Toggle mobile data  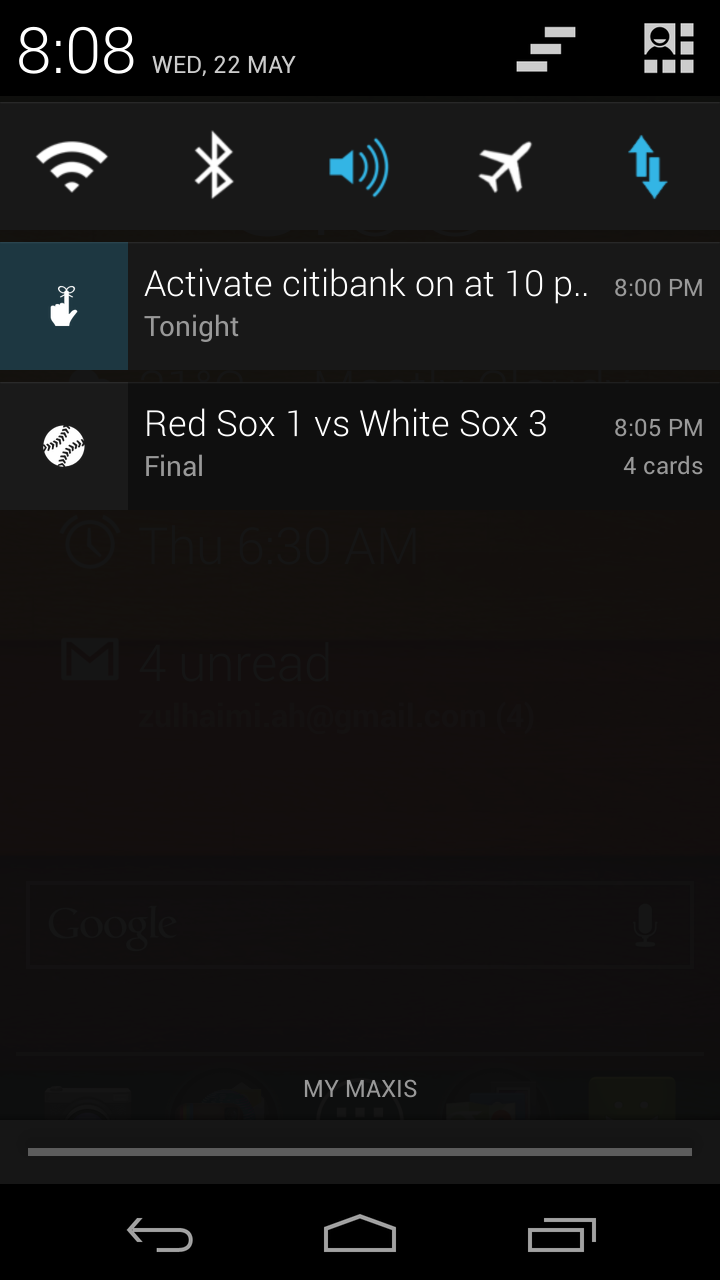(647, 166)
